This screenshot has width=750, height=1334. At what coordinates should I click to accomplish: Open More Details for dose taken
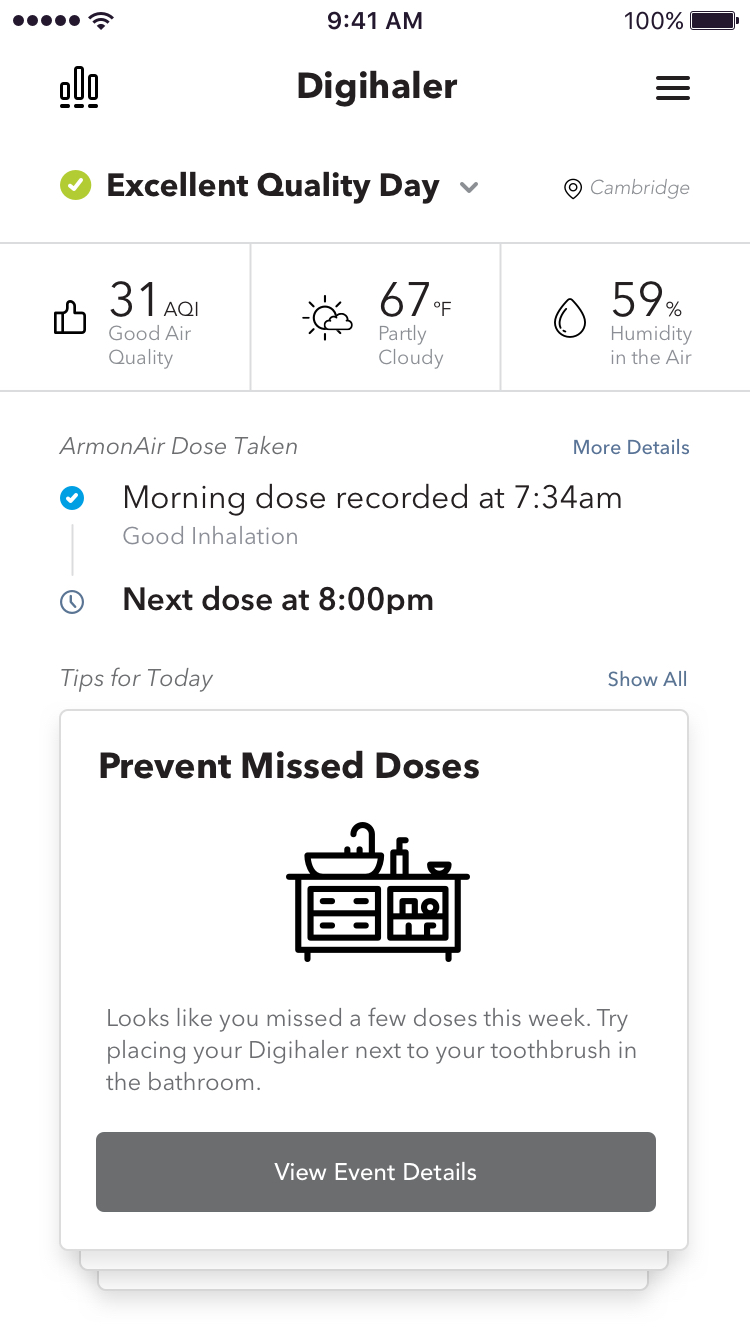coord(631,447)
